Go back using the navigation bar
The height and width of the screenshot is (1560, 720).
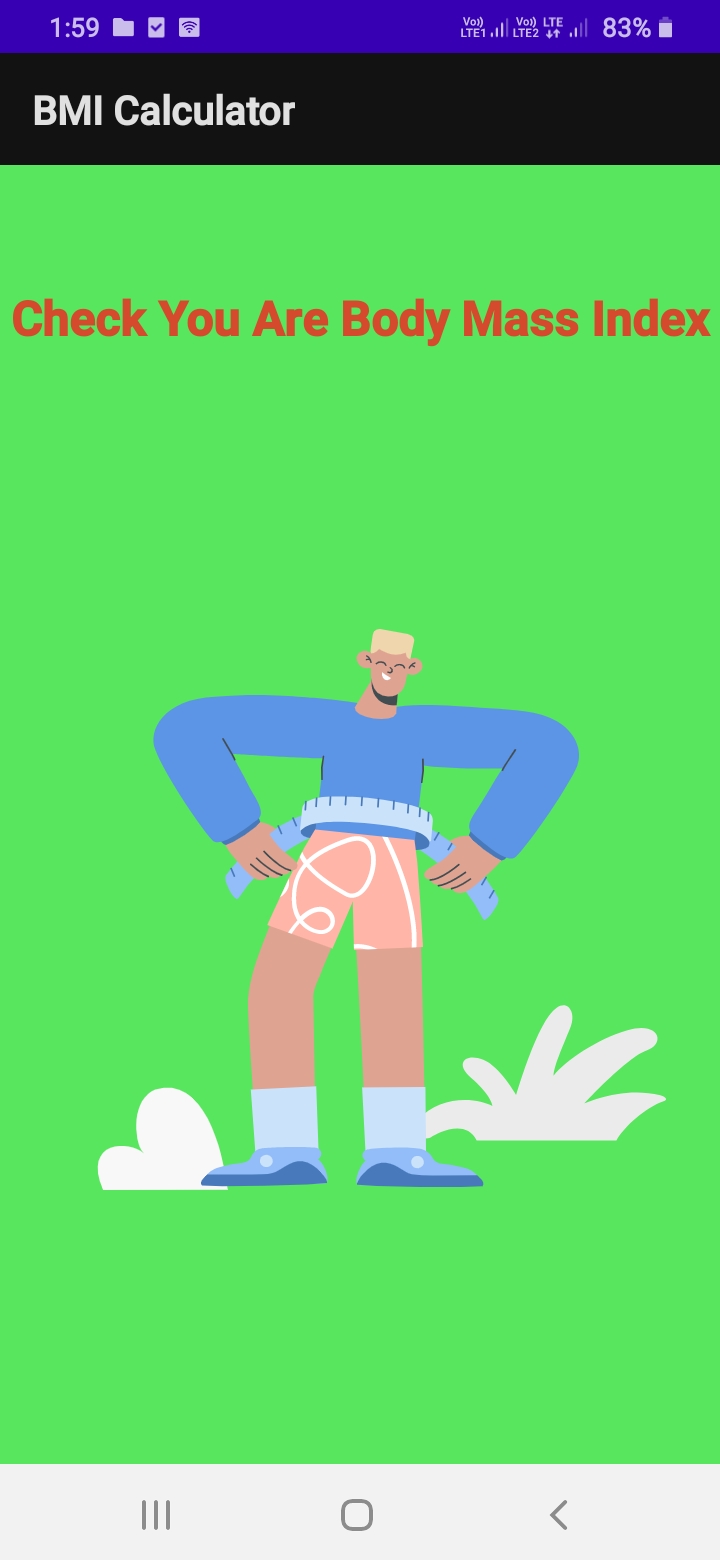click(559, 1514)
